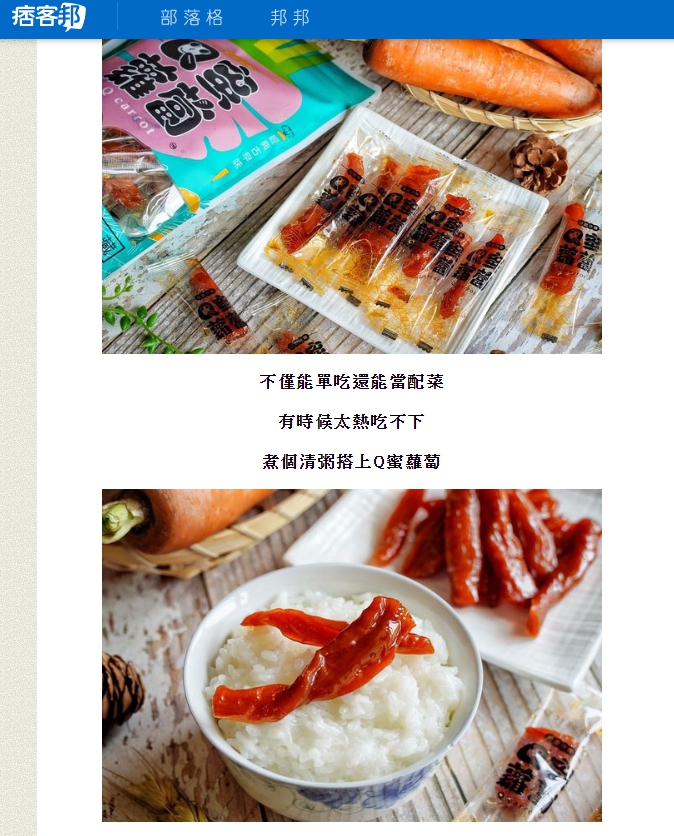
Task: Open the 痞客邦 home logo
Action: [48, 17]
